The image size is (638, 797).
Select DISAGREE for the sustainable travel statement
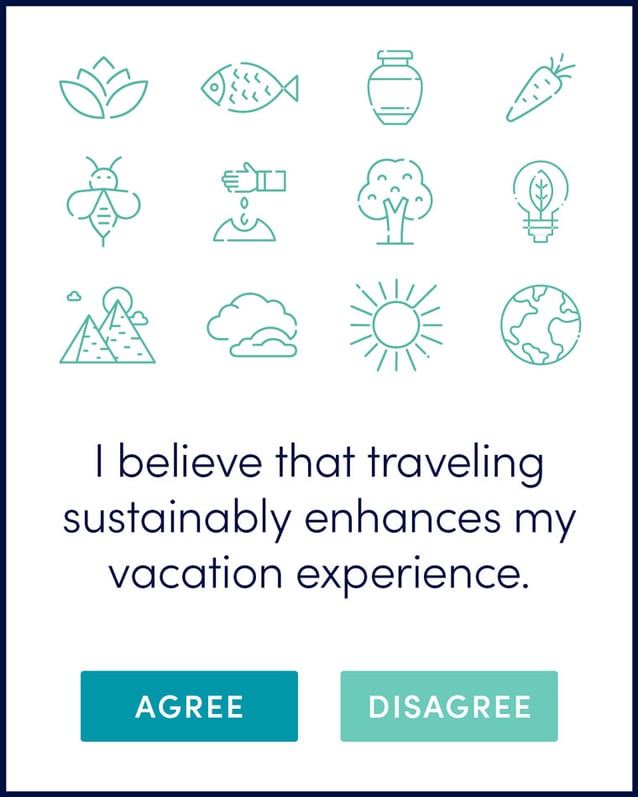click(449, 706)
